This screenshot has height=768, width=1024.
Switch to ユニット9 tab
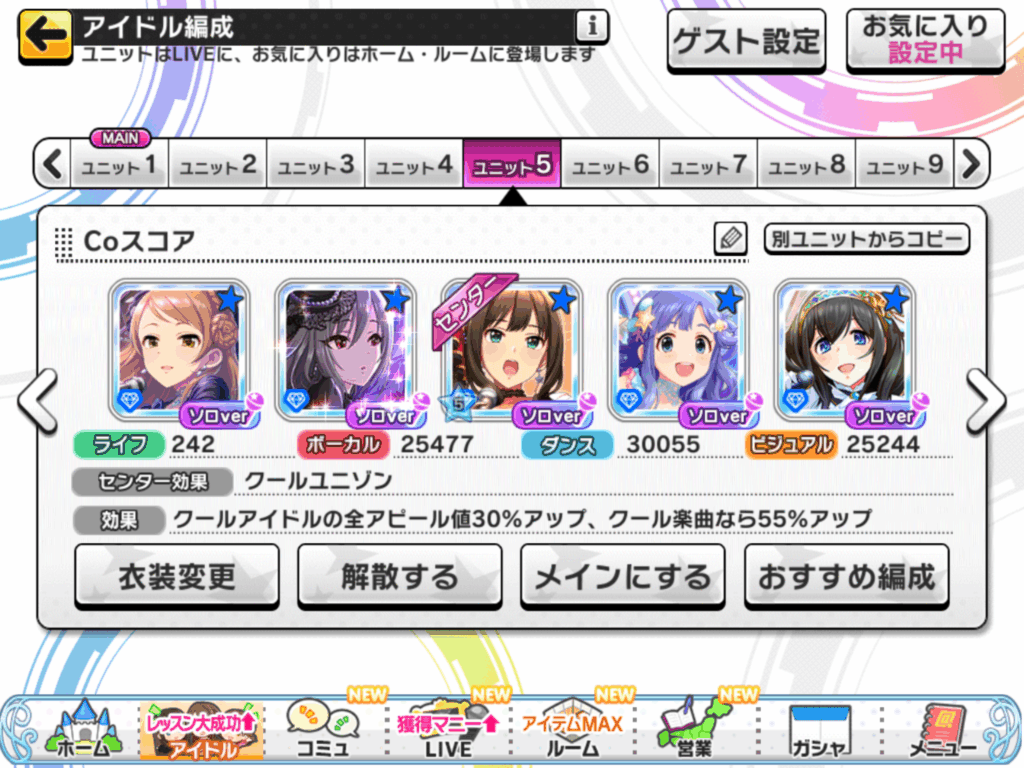(904, 165)
